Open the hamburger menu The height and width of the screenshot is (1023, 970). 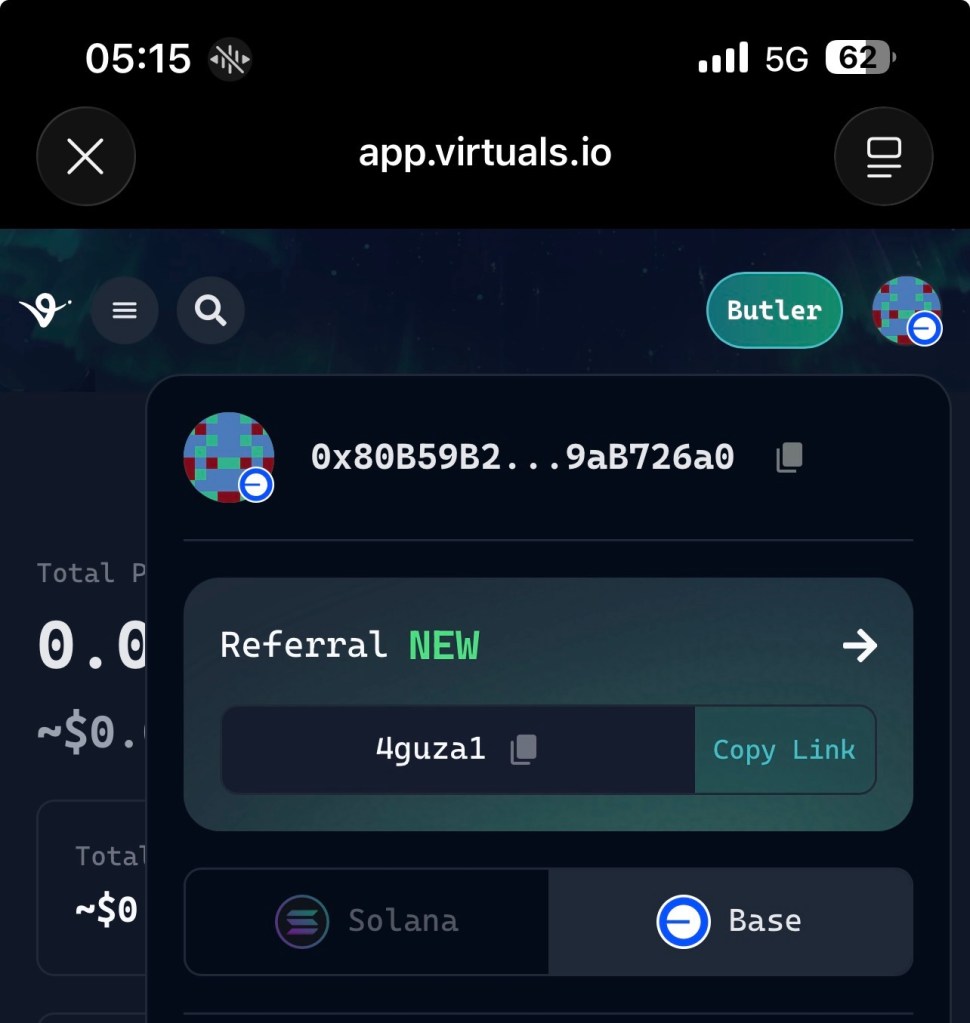click(x=124, y=311)
